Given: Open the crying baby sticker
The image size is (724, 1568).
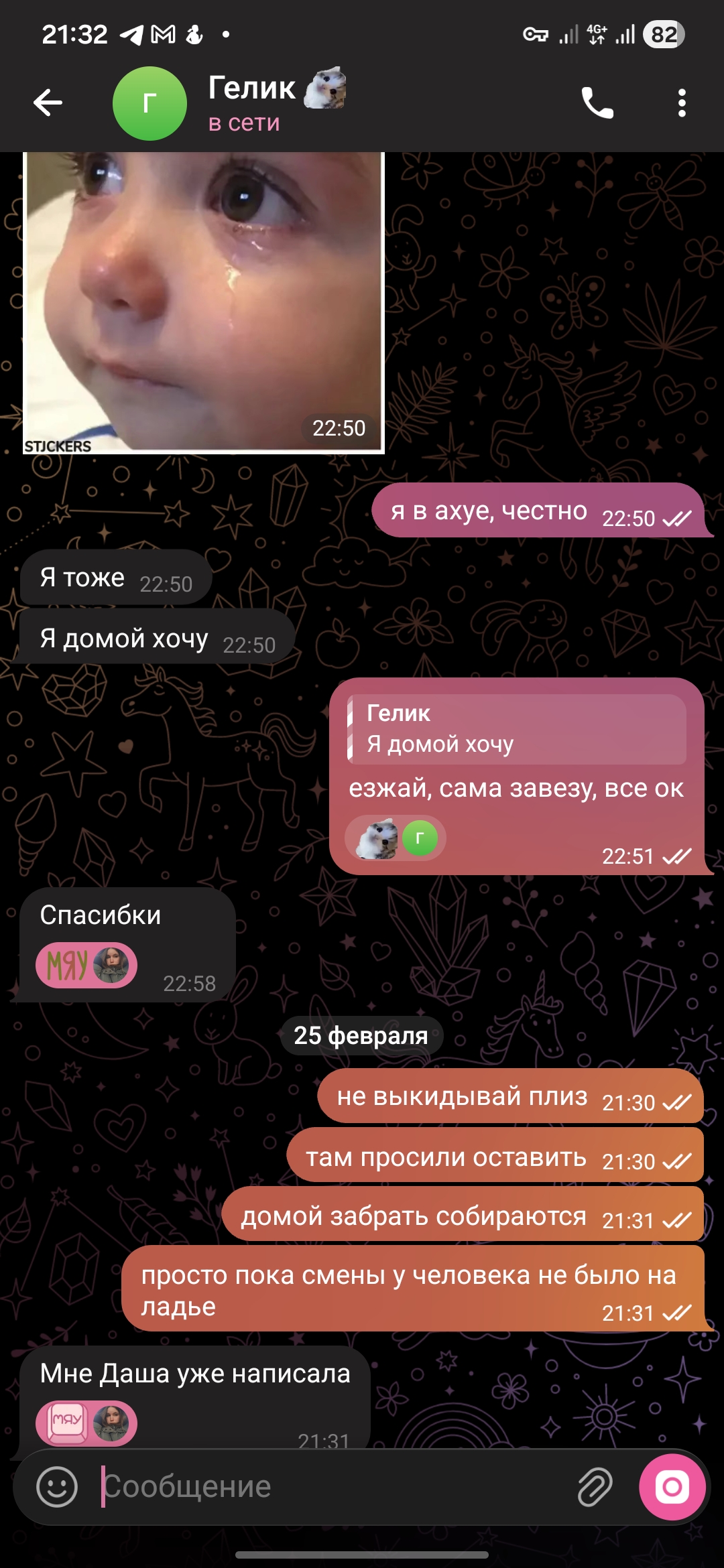Looking at the screenshot, I should tap(203, 302).
